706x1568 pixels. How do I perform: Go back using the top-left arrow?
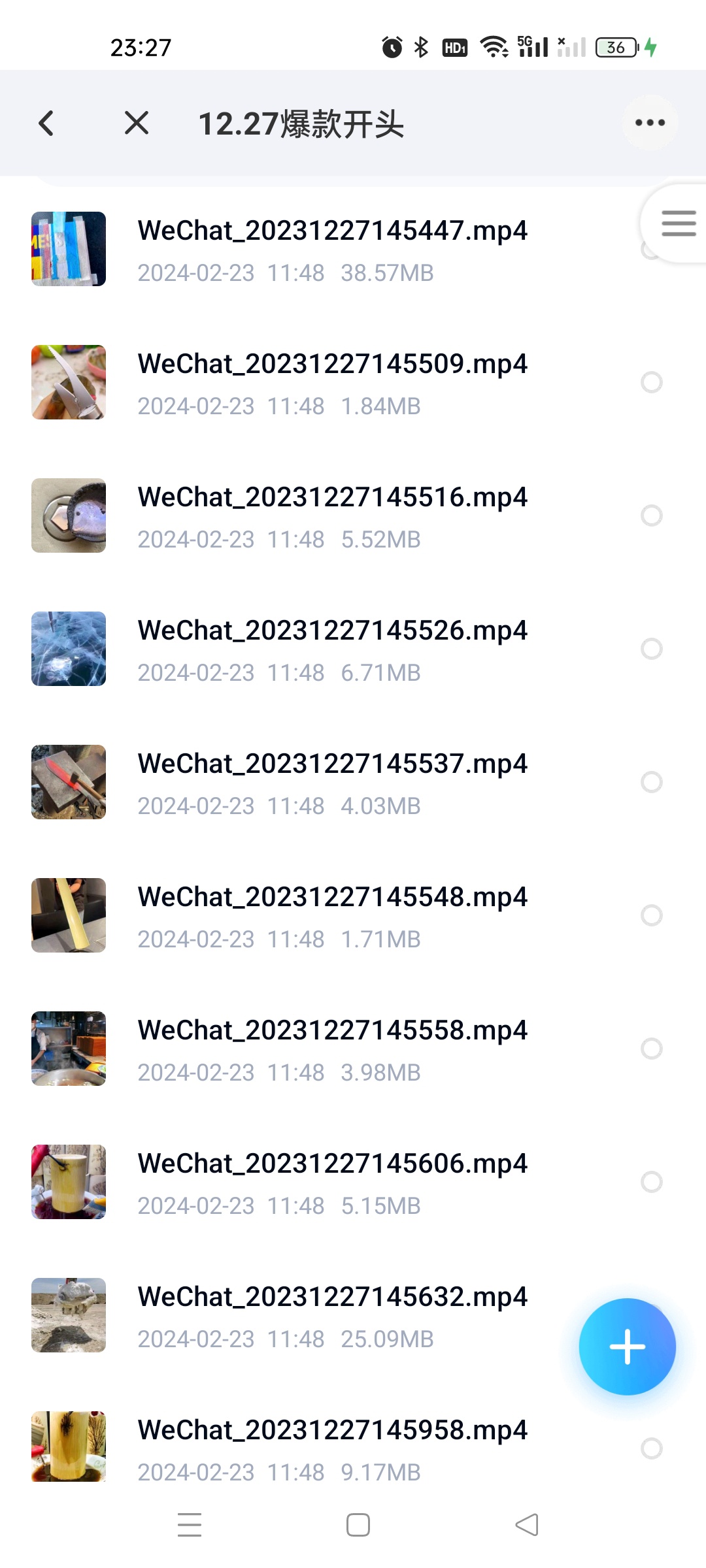point(46,123)
